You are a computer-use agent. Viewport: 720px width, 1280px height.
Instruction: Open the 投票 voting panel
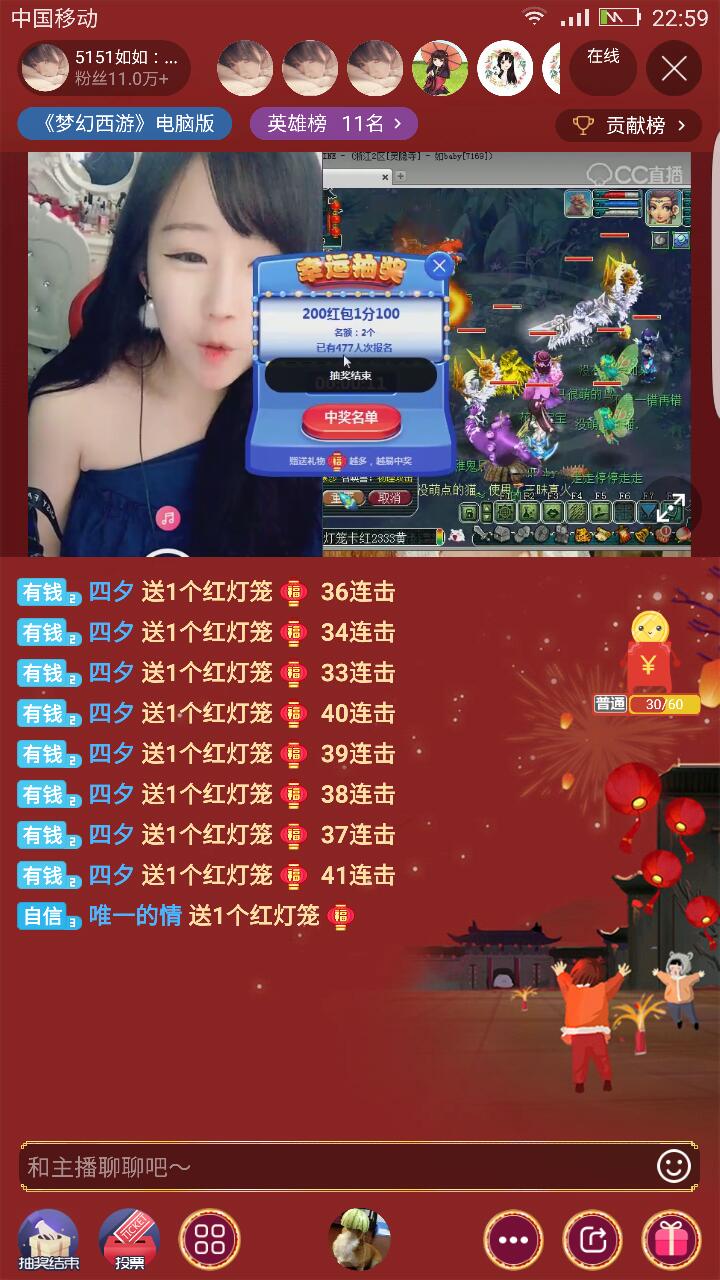tap(129, 1240)
